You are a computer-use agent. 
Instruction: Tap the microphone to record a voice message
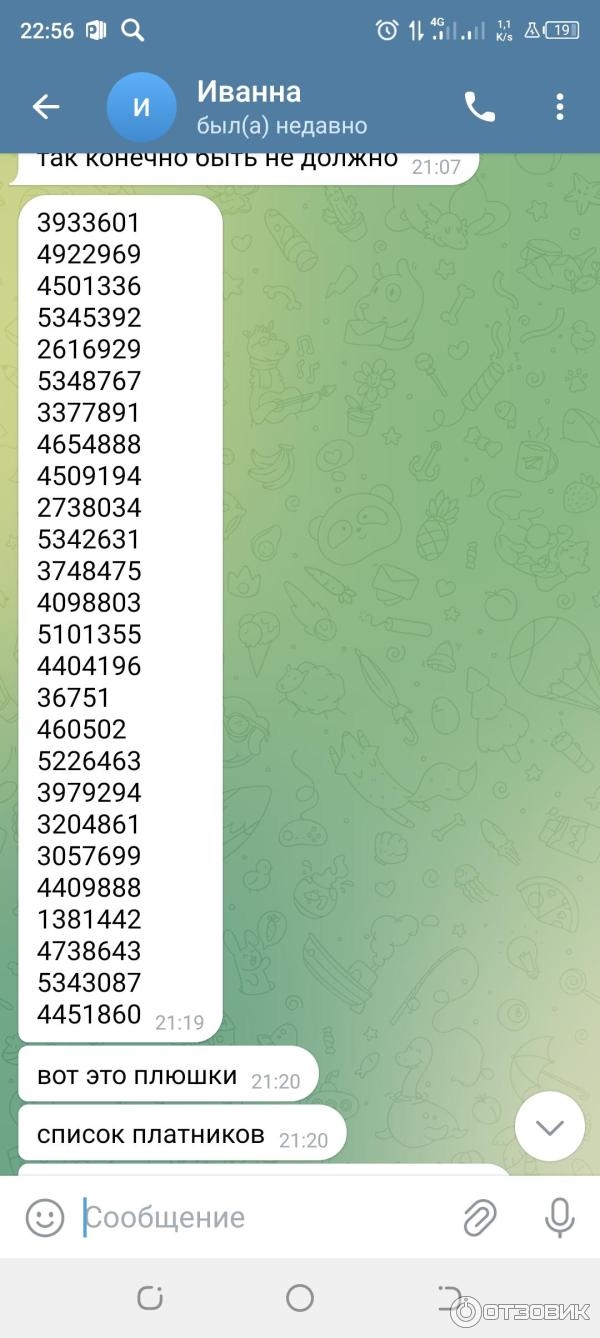[x=559, y=1217]
